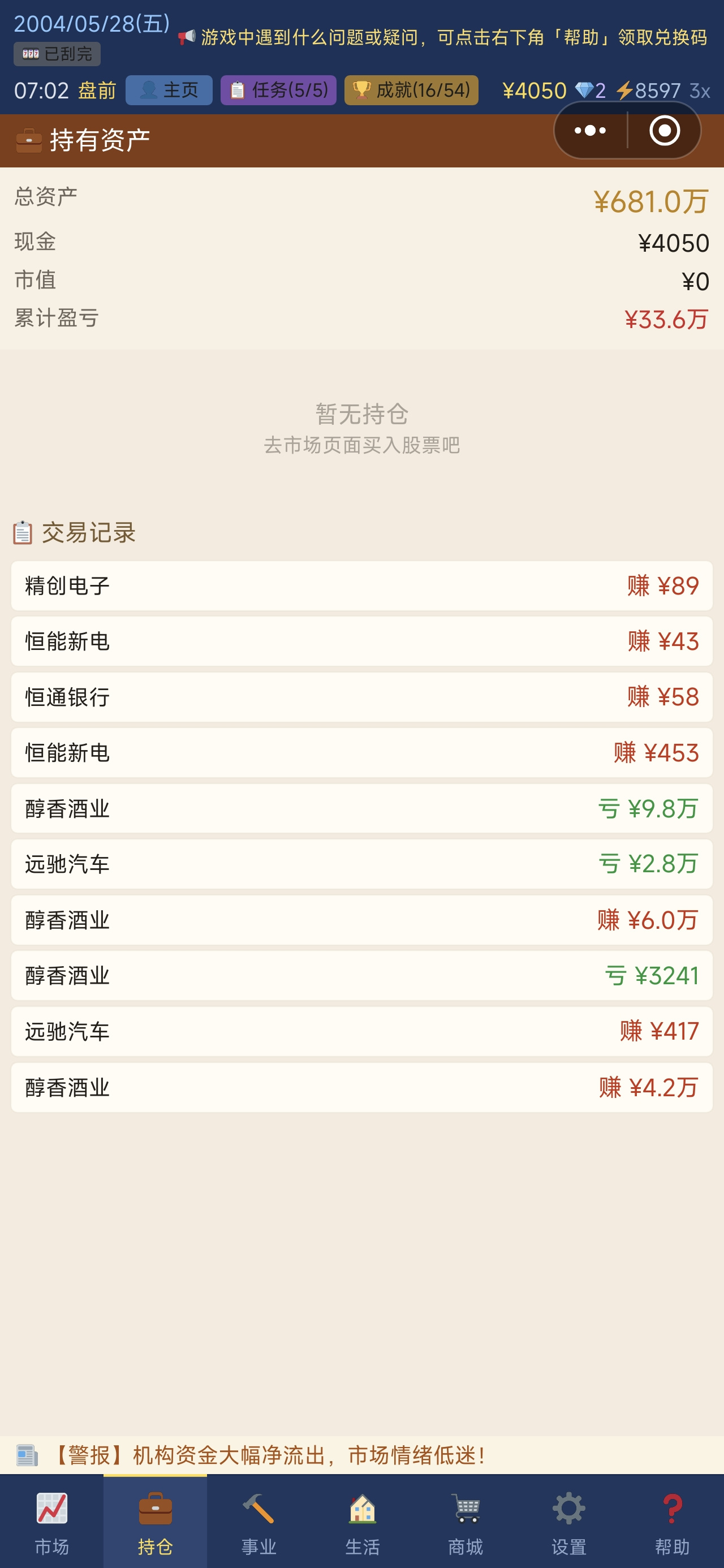Open 设置 settings tab

click(568, 1521)
